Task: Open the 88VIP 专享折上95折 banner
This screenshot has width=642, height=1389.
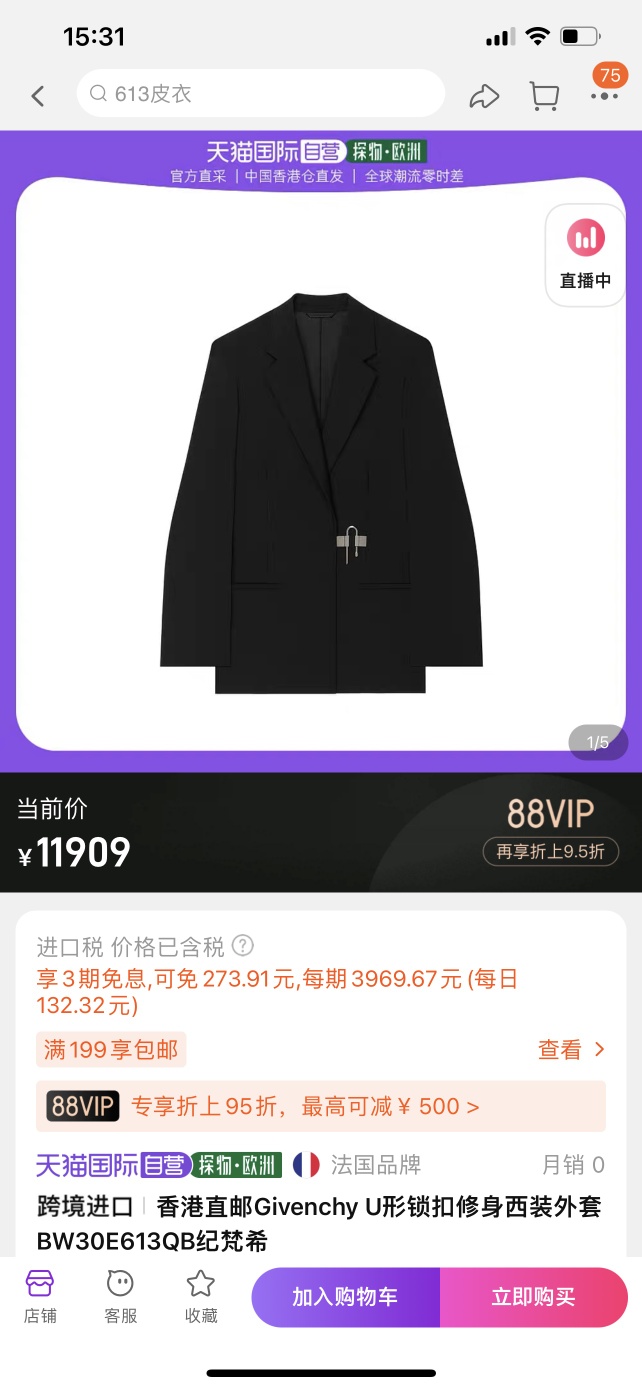Action: 320,1106
